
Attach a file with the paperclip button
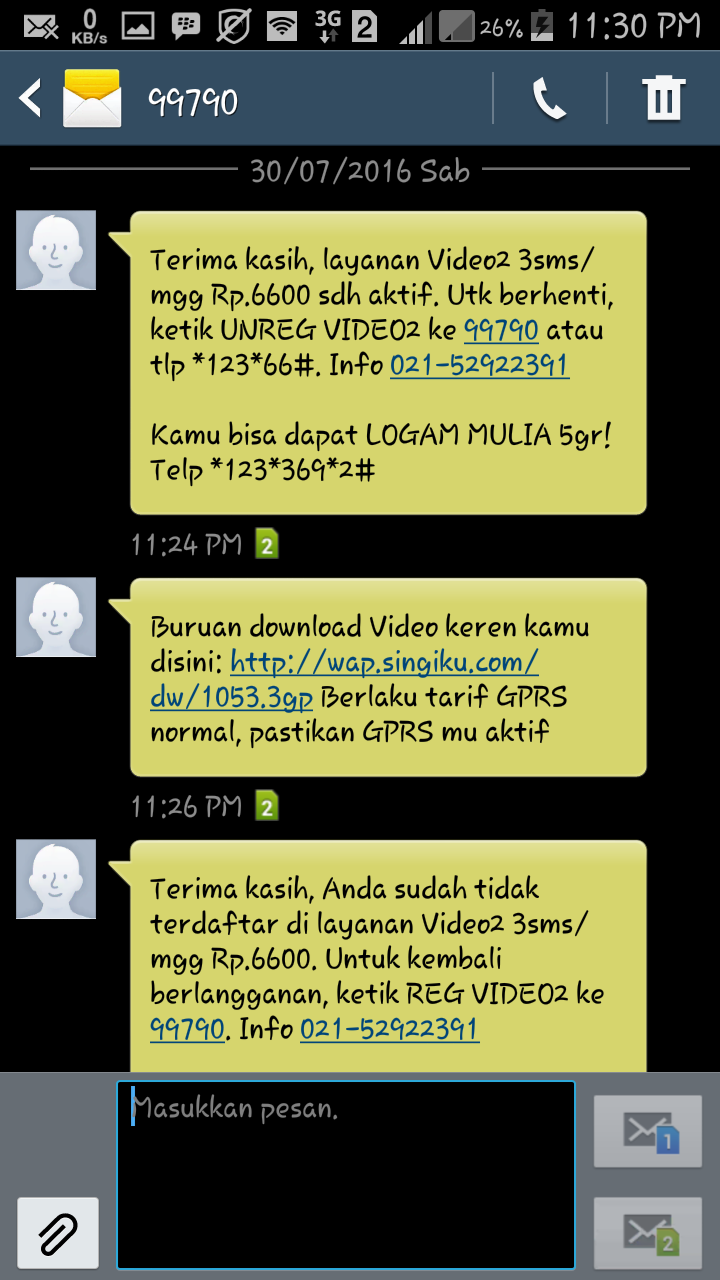(x=58, y=1233)
